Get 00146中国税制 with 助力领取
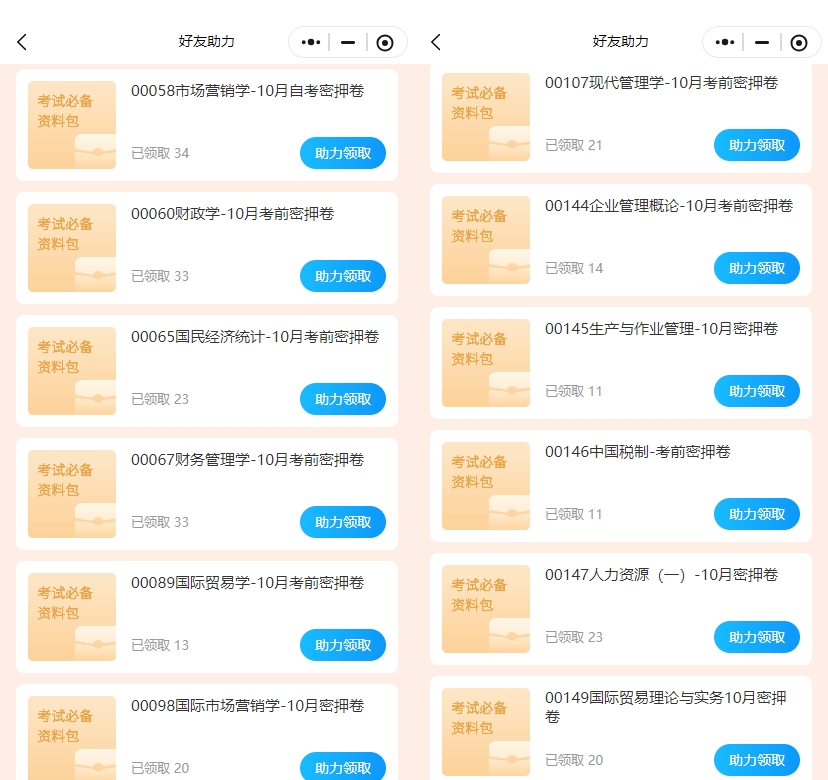 (756, 514)
